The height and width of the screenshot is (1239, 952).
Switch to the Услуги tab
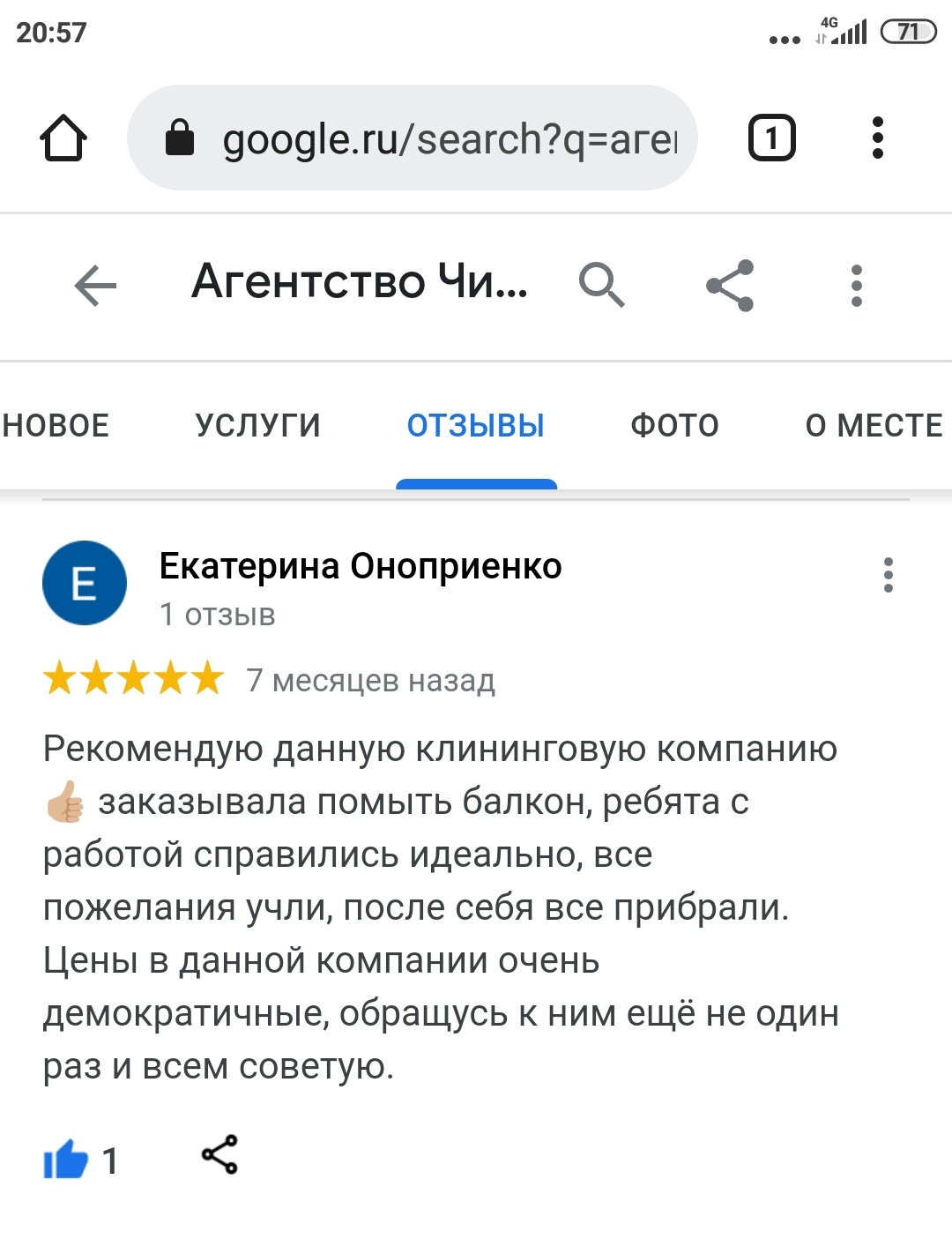(258, 426)
